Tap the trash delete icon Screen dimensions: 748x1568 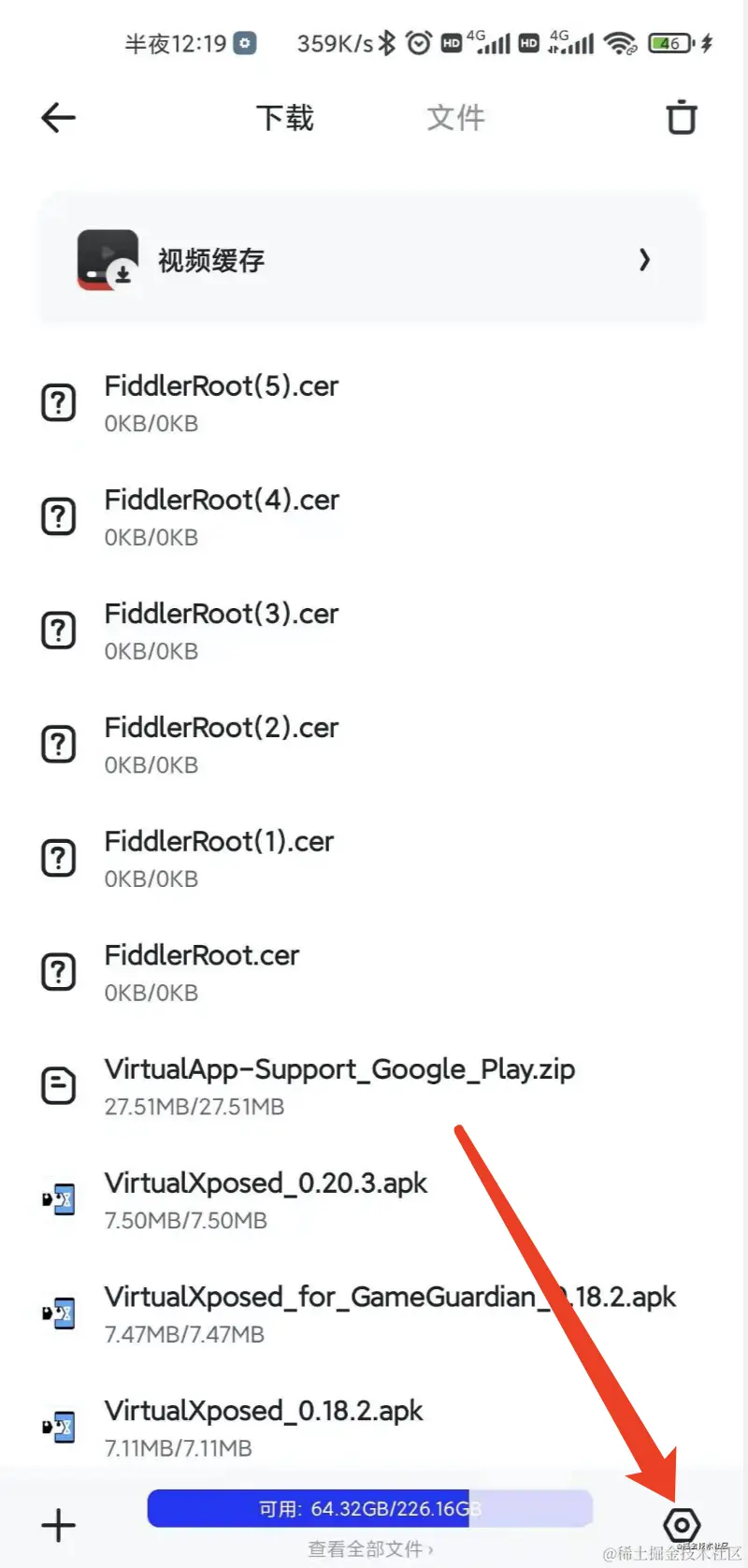click(x=681, y=118)
